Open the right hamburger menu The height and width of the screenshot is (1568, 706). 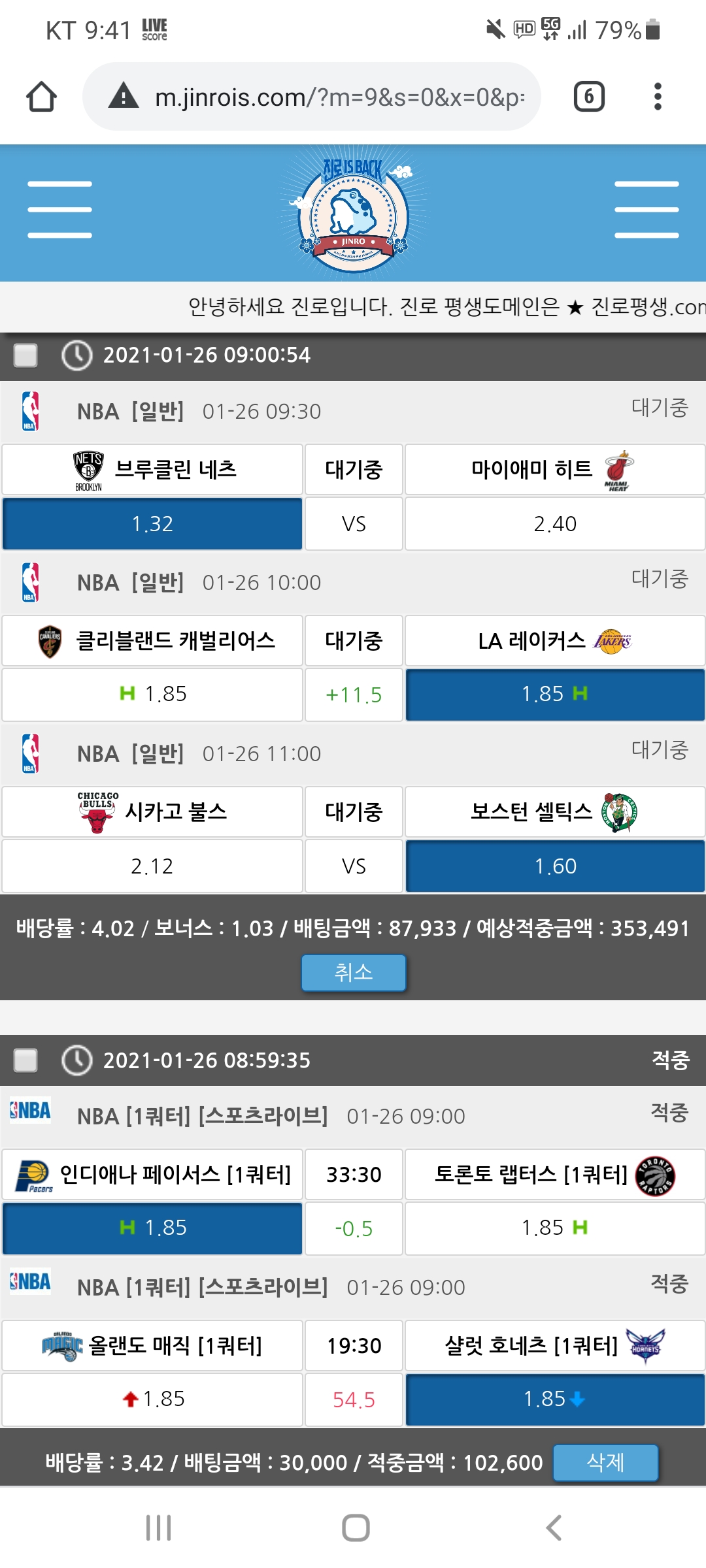coord(646,210)
